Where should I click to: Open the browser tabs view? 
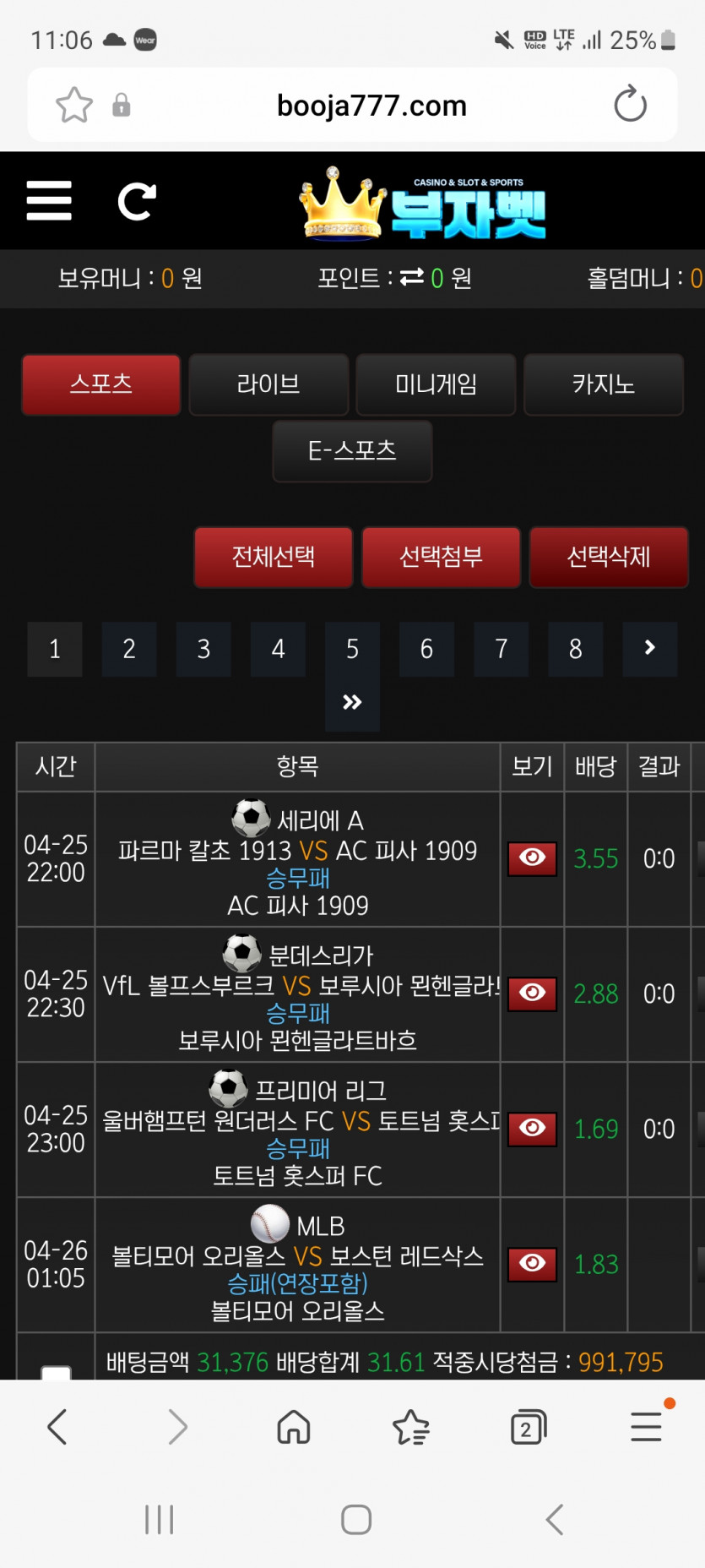point(529,1428)
